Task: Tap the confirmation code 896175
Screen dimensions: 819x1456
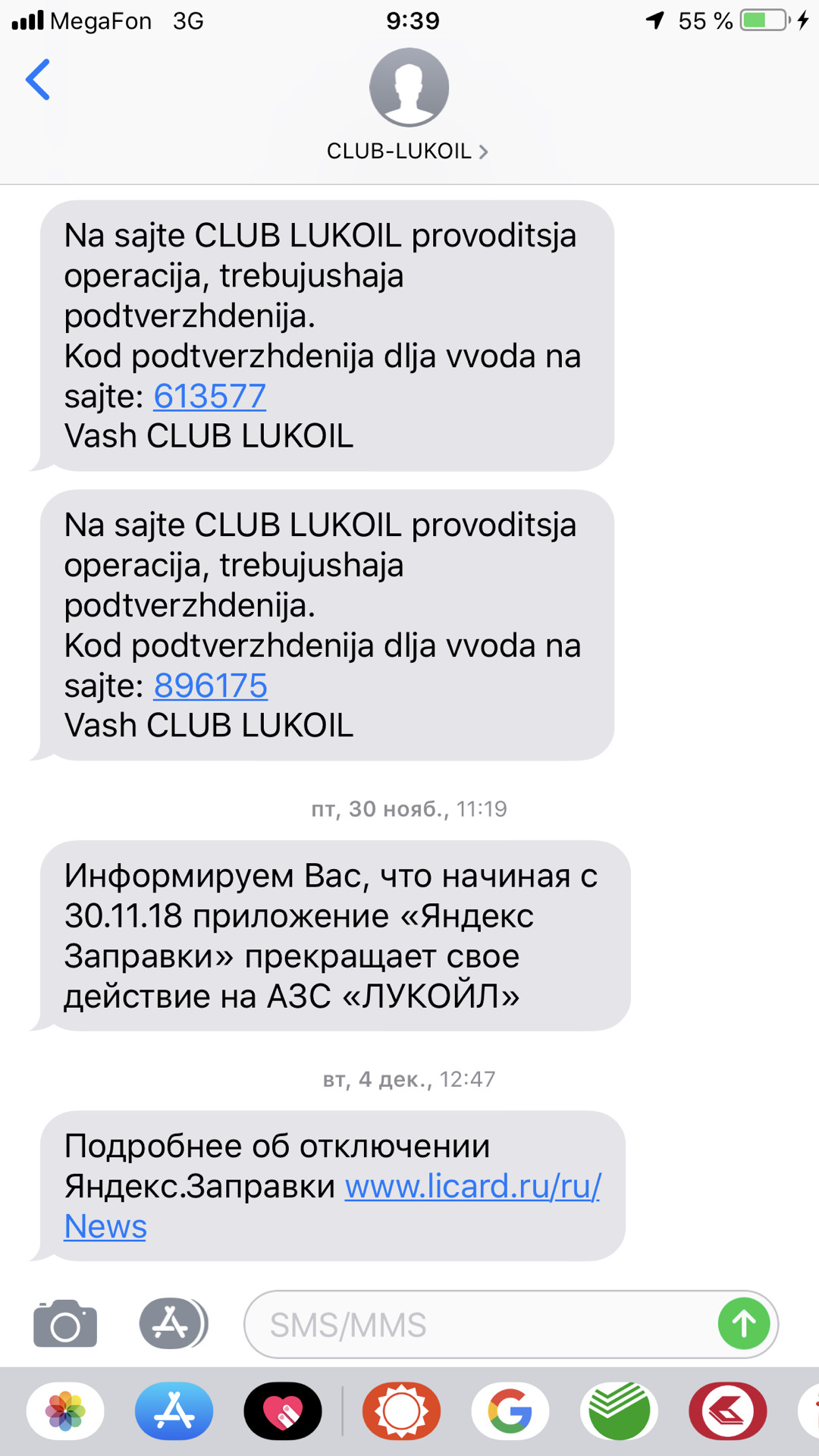Action: click(211, 686)
